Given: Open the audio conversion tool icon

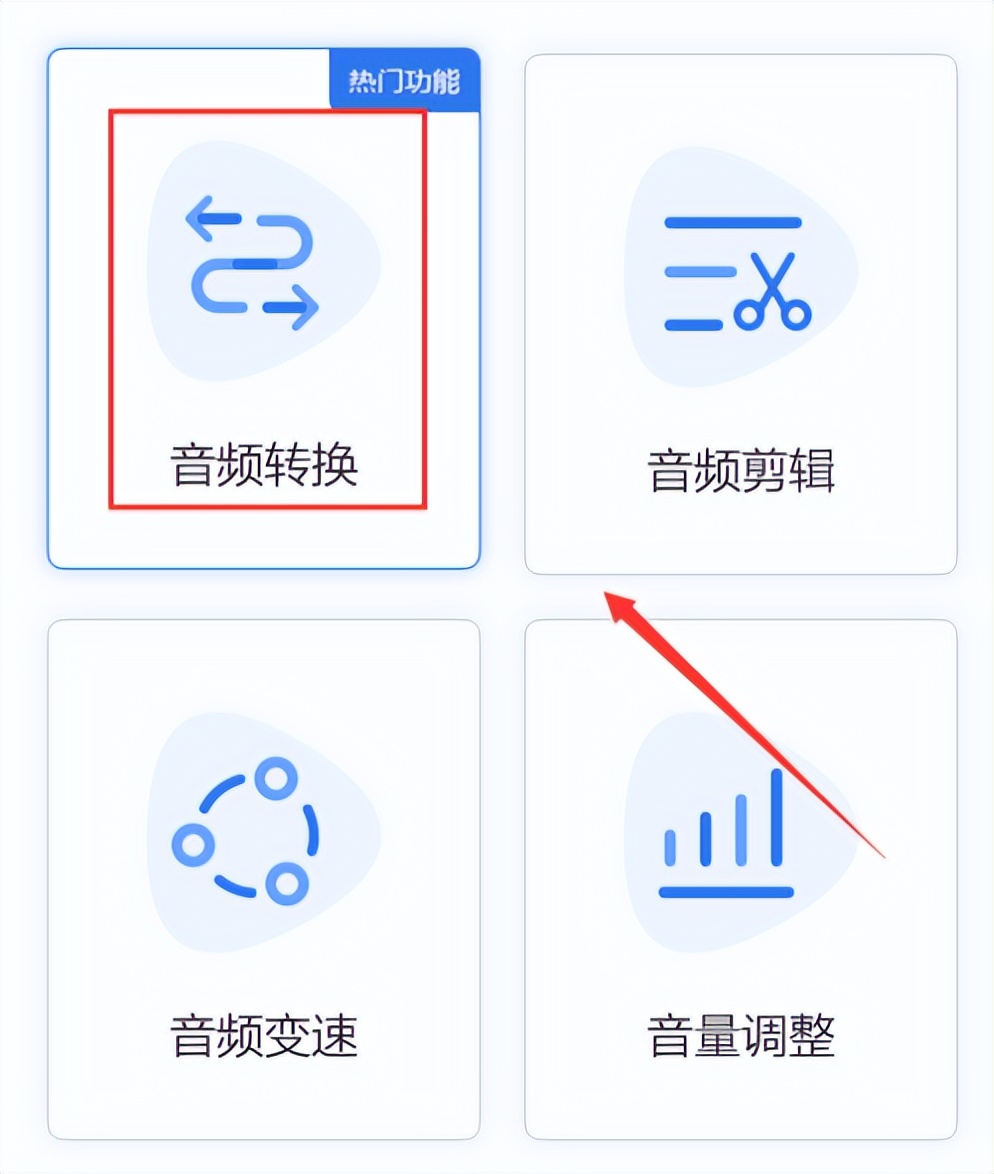Looking at the screenshot, I should click(253, 260).
